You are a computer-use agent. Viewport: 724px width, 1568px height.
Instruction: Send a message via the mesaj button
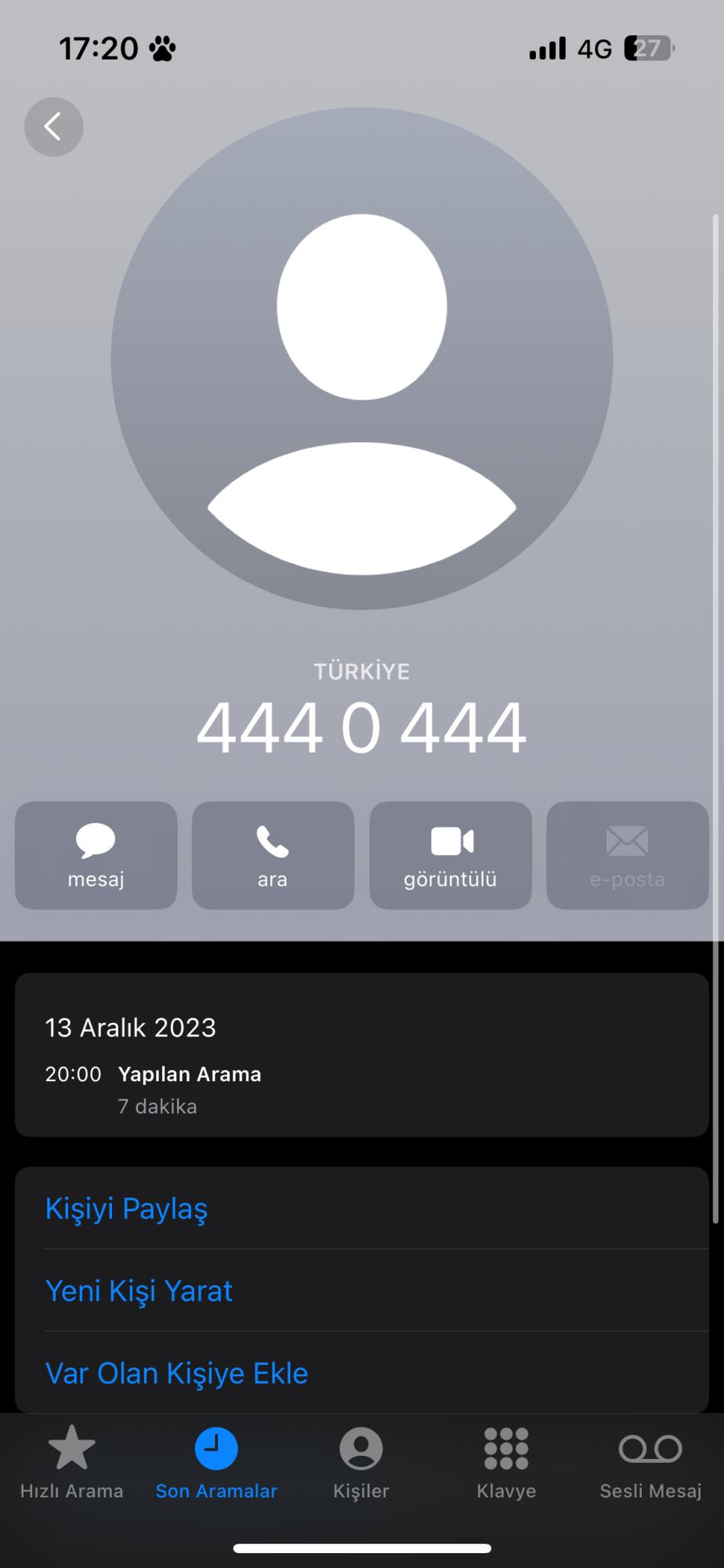point(96,855)
